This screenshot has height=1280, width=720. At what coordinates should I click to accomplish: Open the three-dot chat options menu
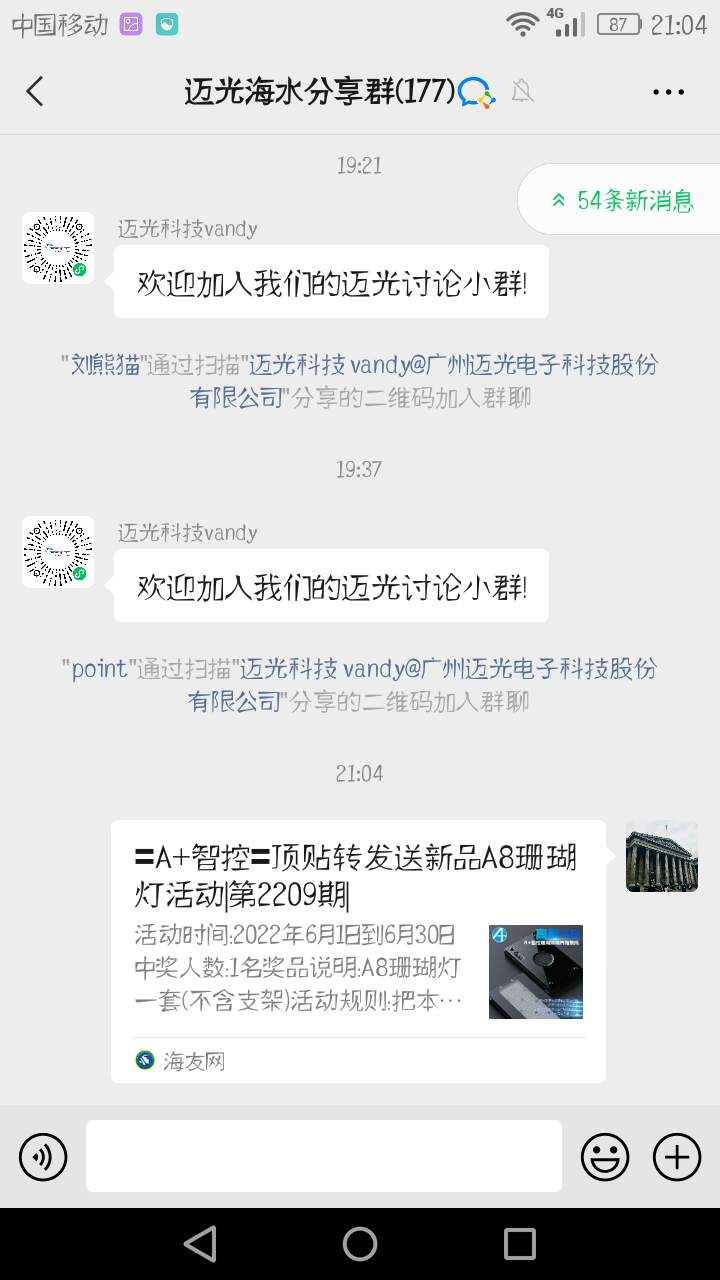[x=668, y=92]
